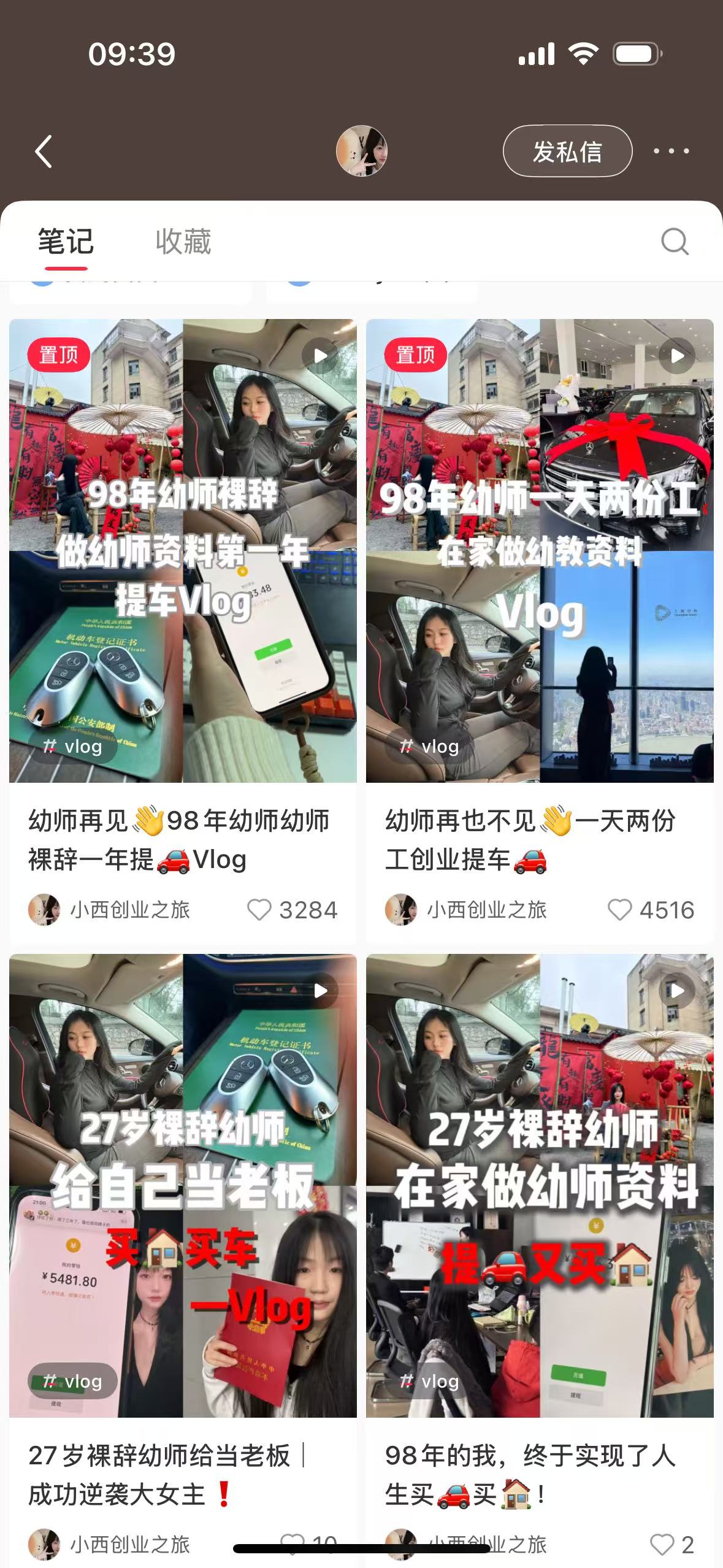Tap the 发私信 button
Image resolution: width=723 pixels, height=1568 pixels.
[x=567, y=152]
